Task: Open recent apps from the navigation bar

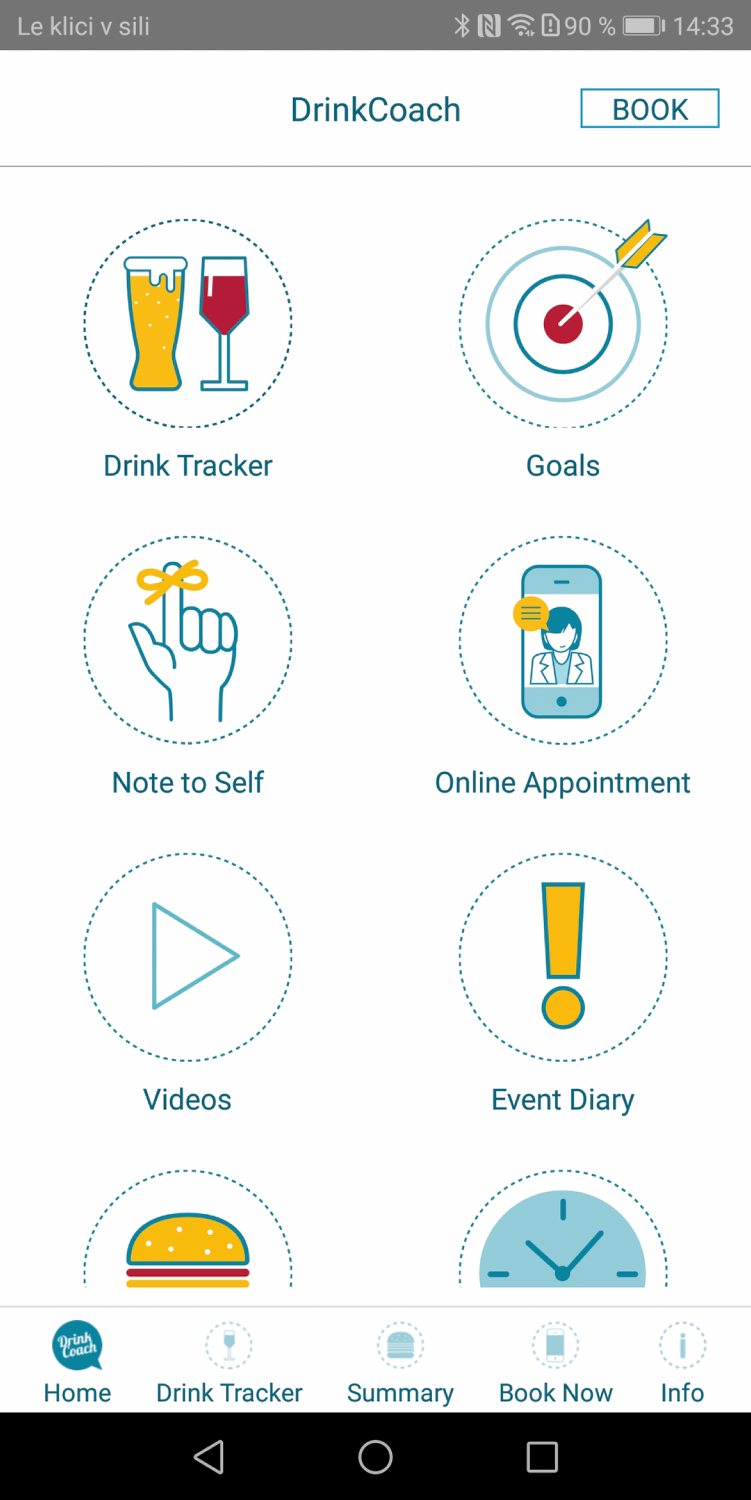Action: (542, 1457)
